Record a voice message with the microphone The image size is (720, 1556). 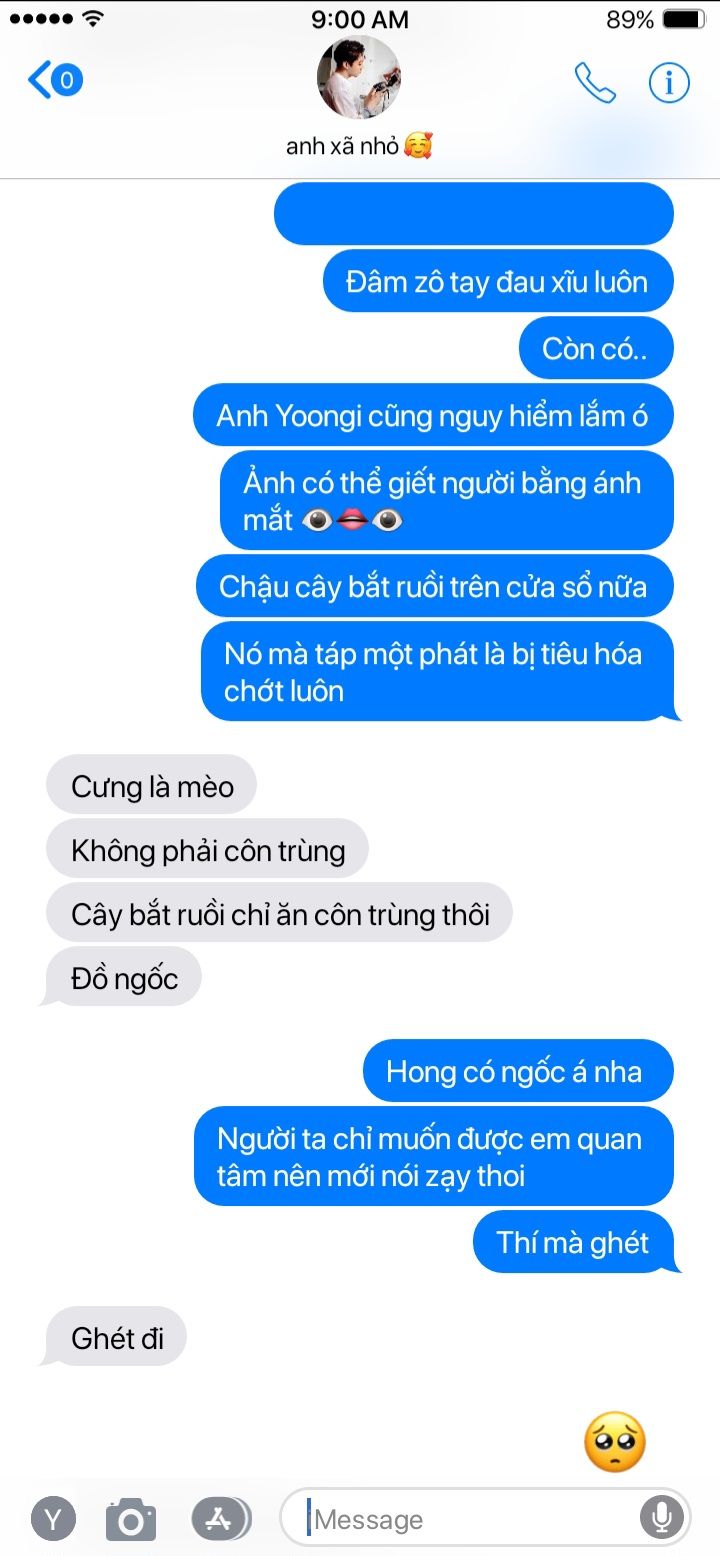coord(661,1519)
